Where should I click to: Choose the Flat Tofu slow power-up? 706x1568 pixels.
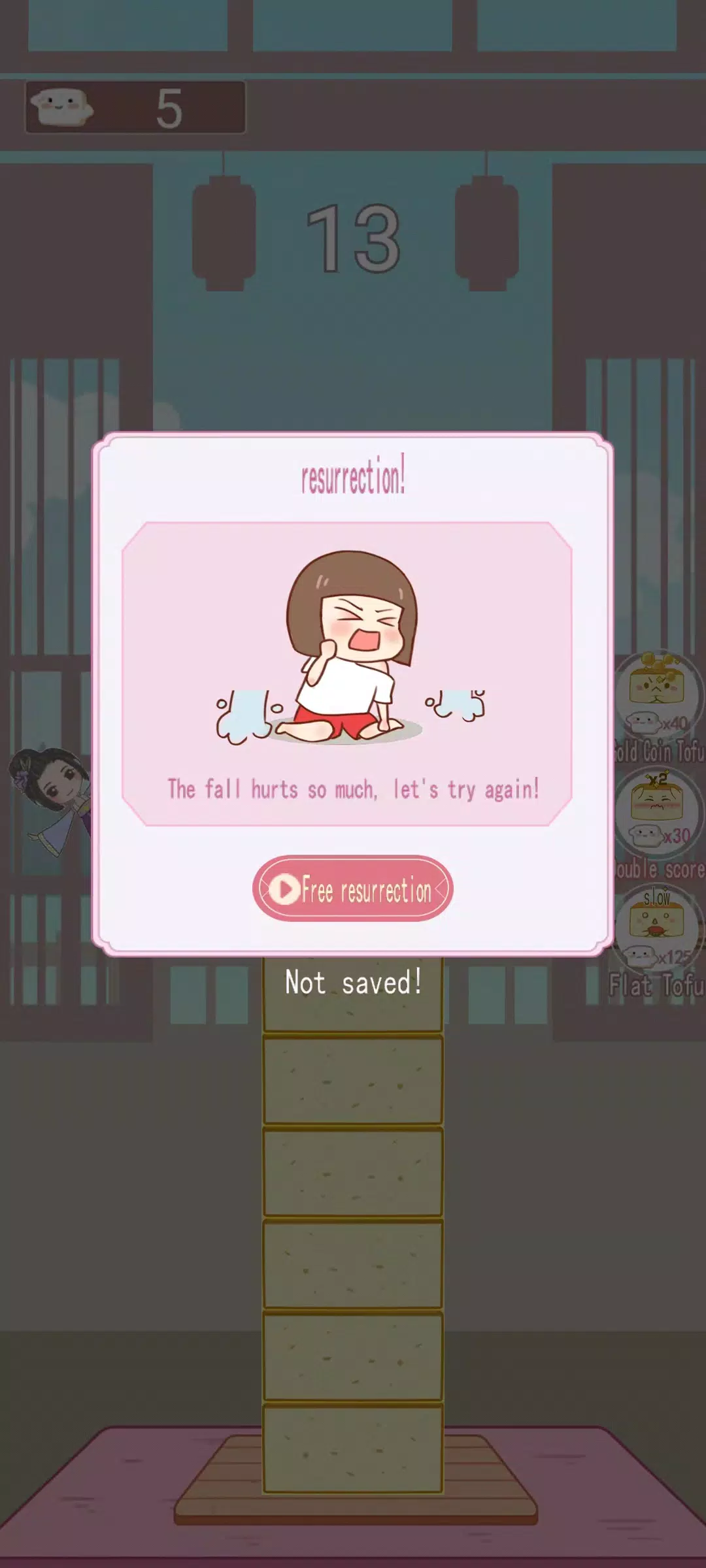point(659,928)
